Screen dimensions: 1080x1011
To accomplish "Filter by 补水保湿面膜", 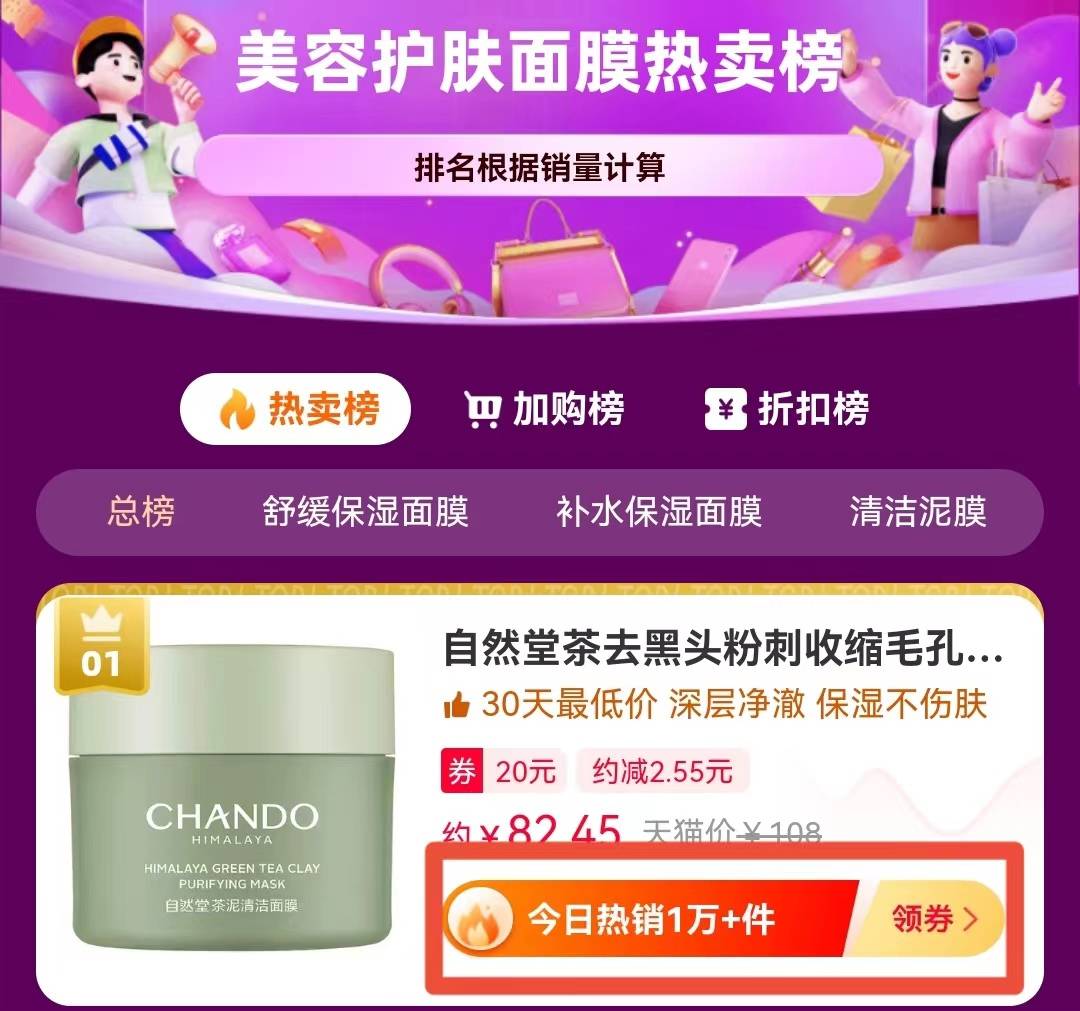I will [659, 512].
